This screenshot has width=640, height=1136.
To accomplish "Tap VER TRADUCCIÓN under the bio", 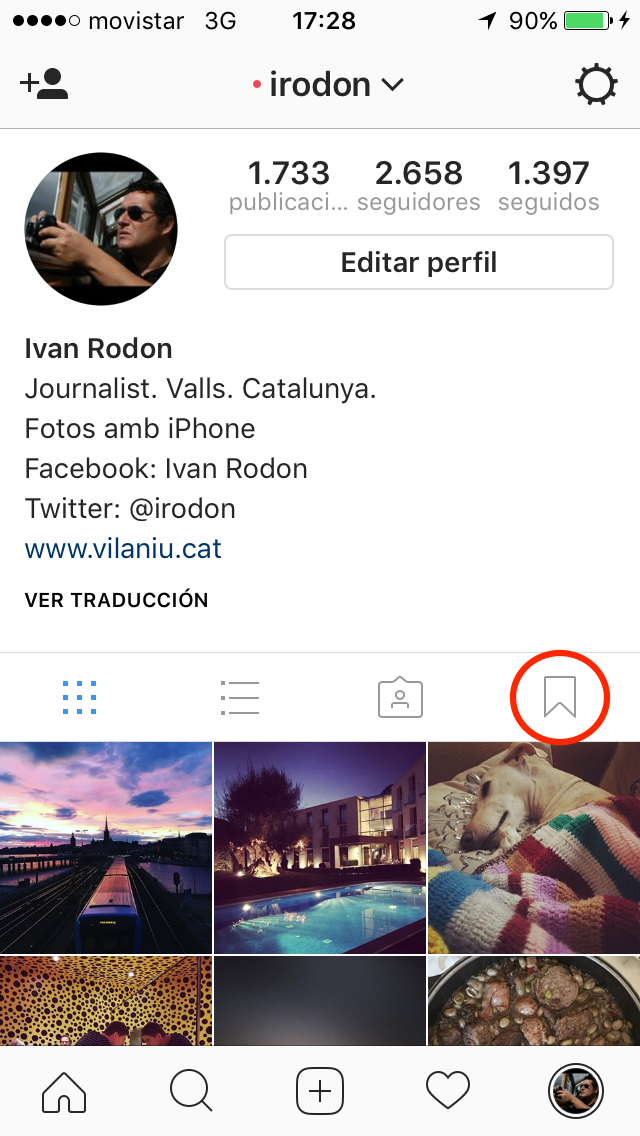I will pos(116,600).
